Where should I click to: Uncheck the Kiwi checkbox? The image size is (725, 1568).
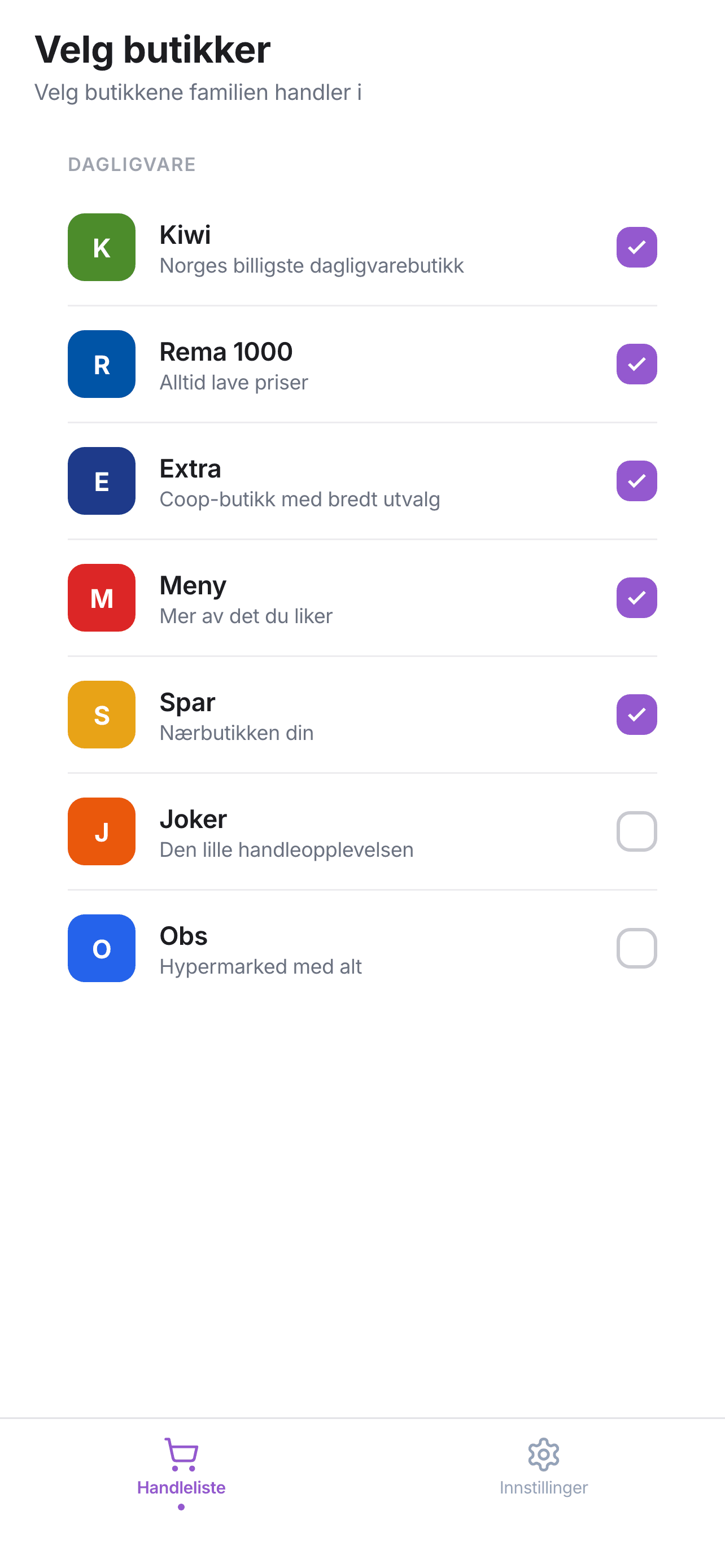tap(637, 247)
